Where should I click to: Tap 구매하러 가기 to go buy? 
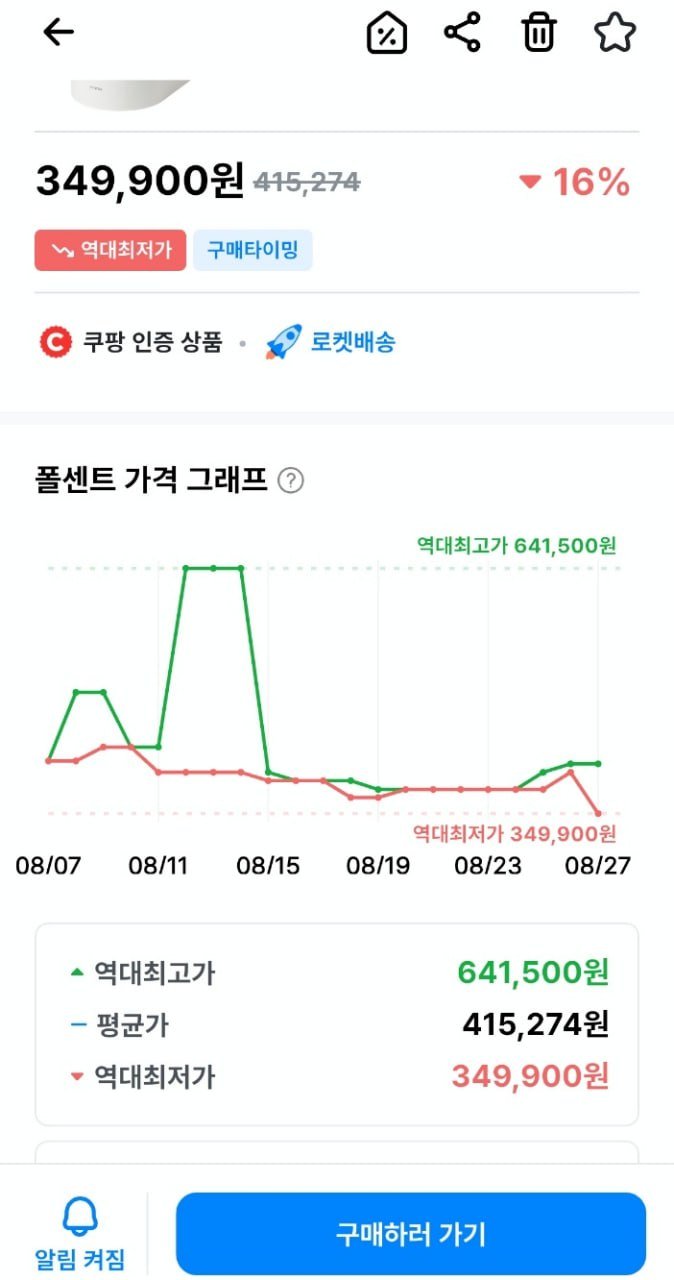click(411, 1233)
